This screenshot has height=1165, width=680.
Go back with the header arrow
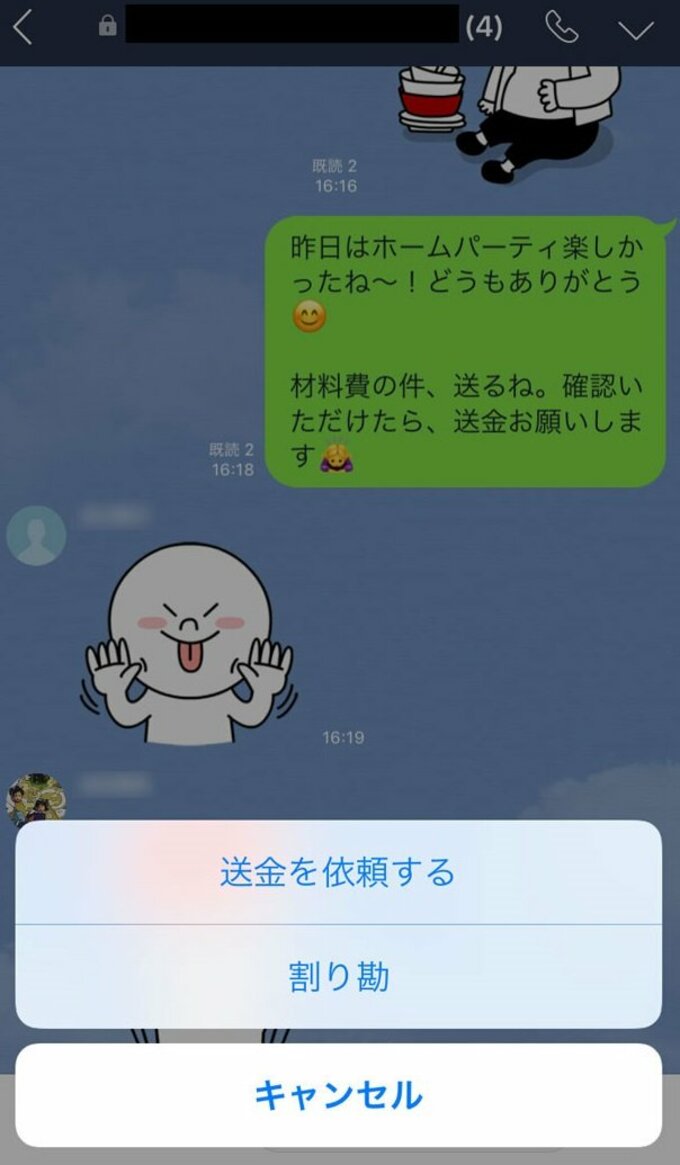point(23,28)
